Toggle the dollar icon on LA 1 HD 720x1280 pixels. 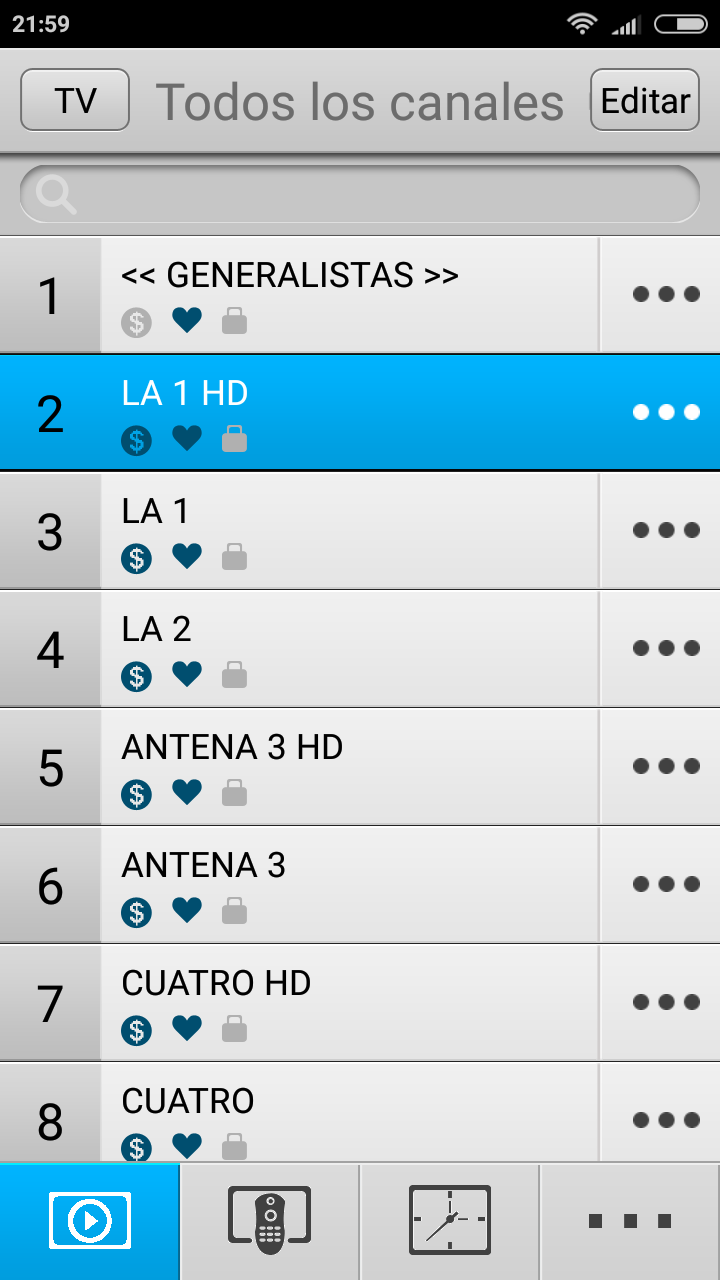pos(136,440)
